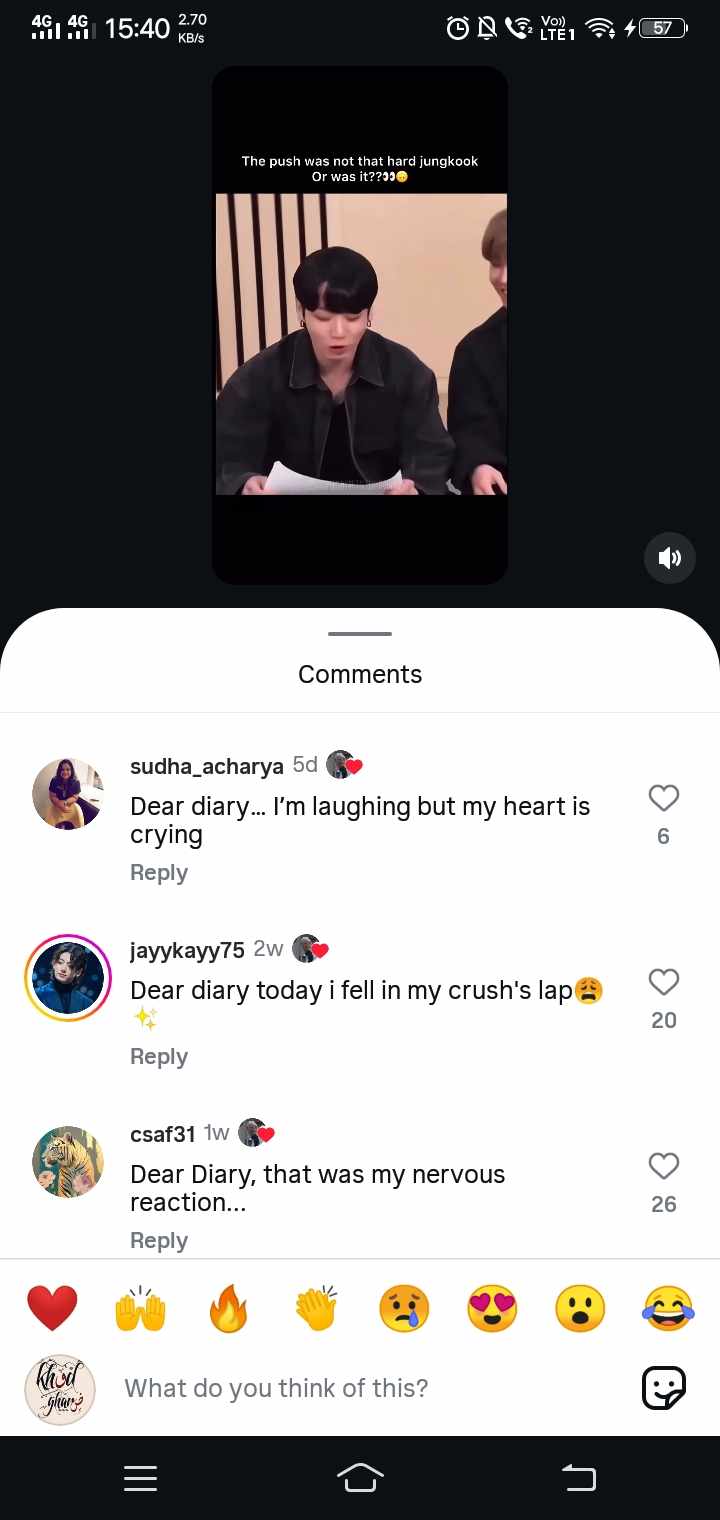Open csaf31's profile avatar

coord(68,1162)
